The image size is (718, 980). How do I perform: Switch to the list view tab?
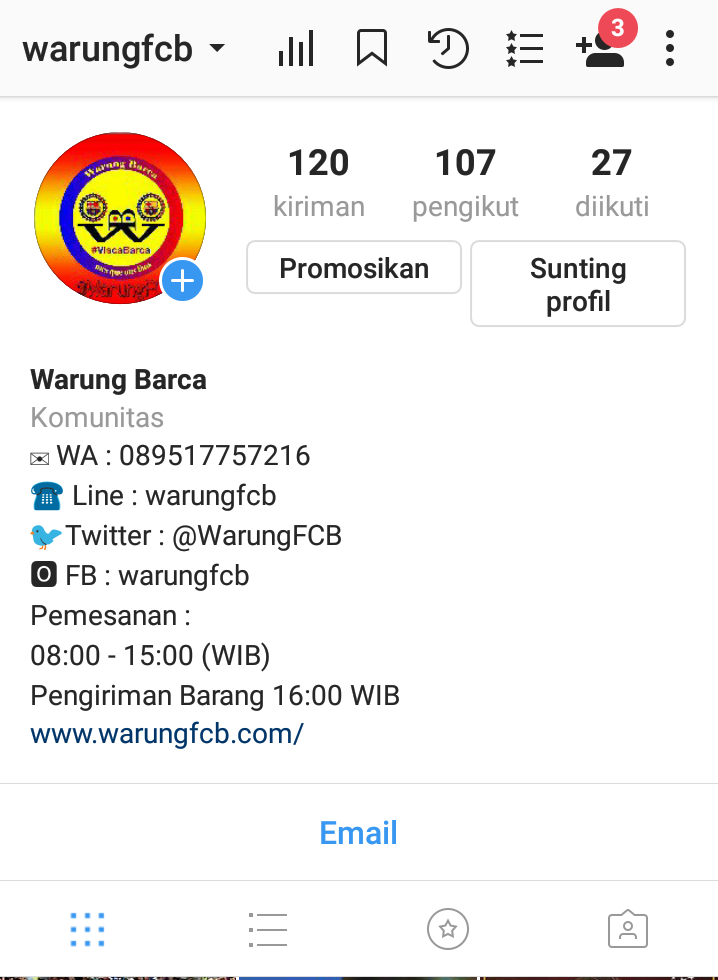(x=267, y=930)
